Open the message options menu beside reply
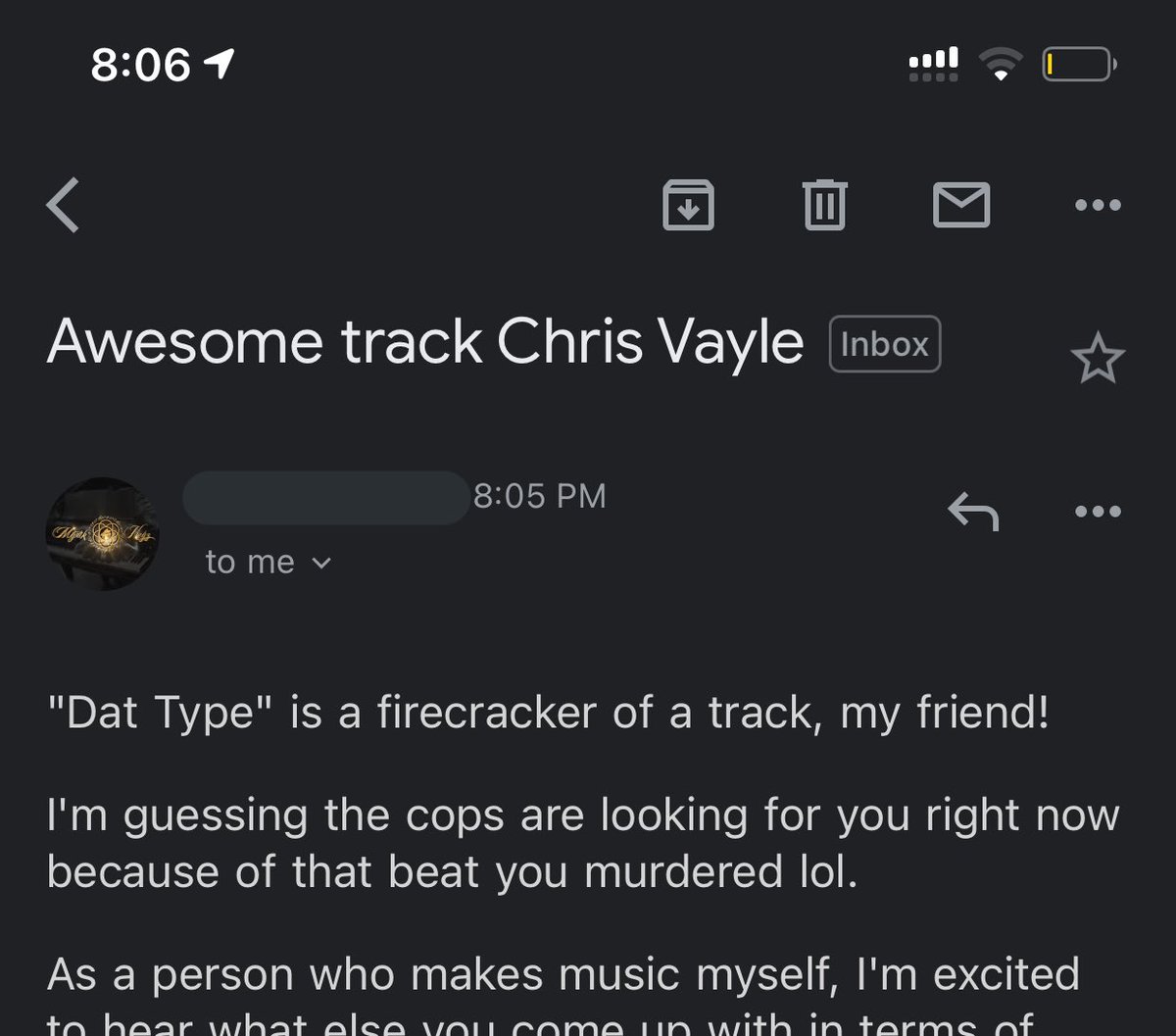Screen dimensions: 1176x1036 [1098, 511]
